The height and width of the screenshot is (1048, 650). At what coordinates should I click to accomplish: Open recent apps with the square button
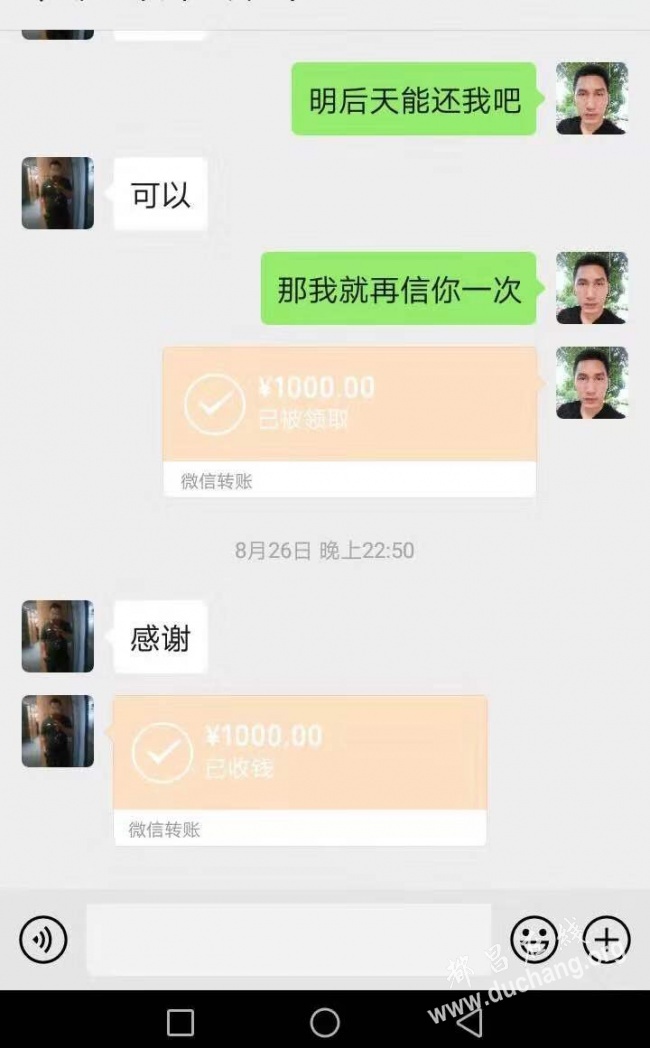[181, 1022]
